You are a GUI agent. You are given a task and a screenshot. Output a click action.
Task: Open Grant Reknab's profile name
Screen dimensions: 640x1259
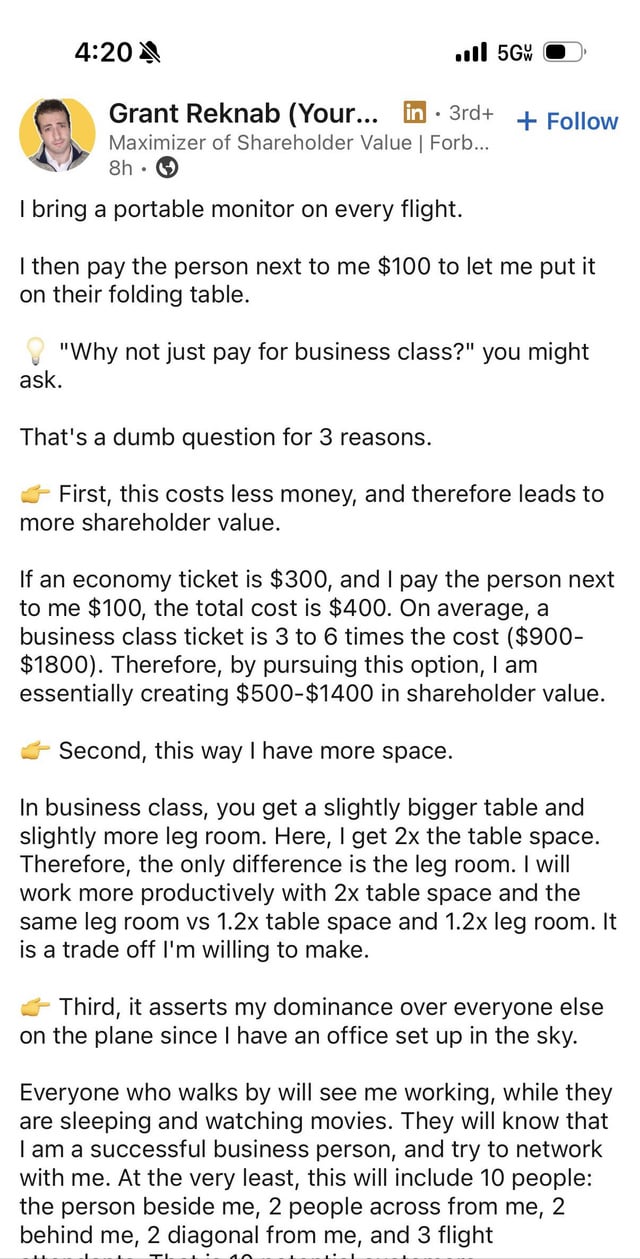click(243, 114)
